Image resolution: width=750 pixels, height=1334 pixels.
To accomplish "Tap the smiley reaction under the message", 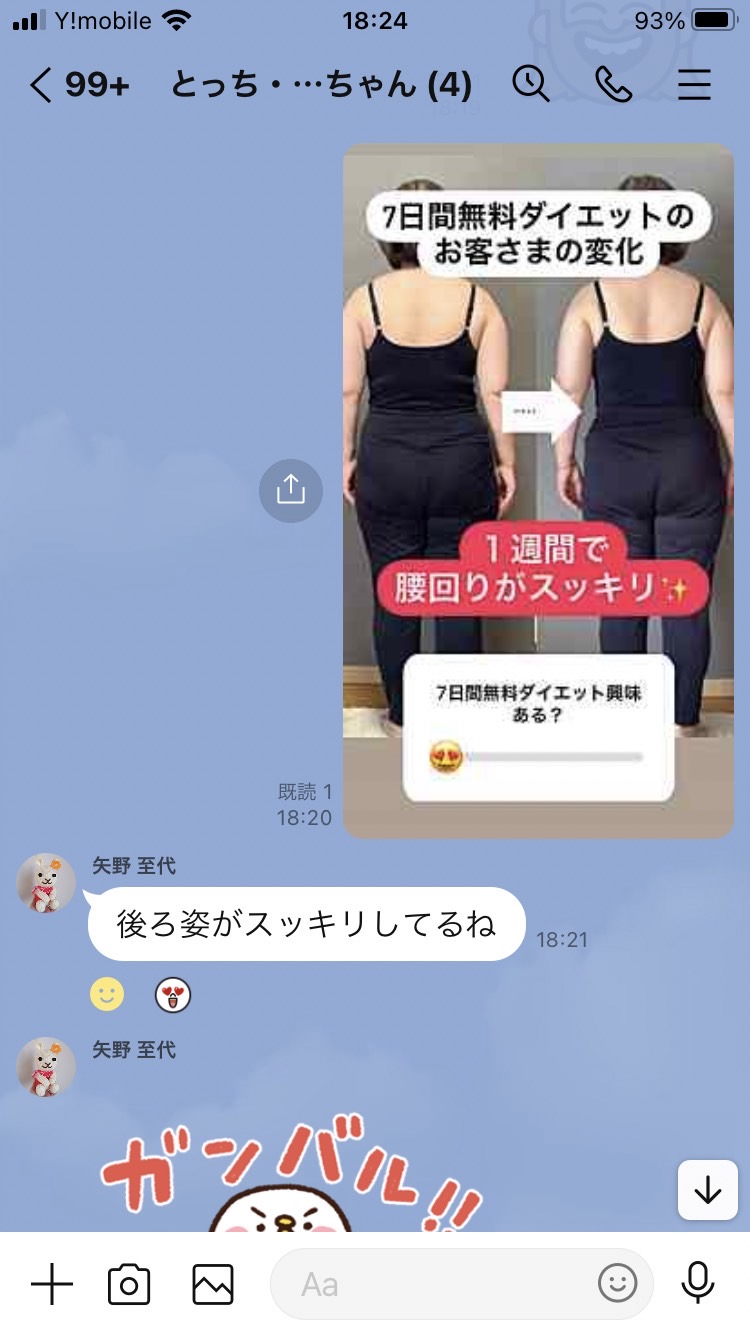I will coord(107,995).
